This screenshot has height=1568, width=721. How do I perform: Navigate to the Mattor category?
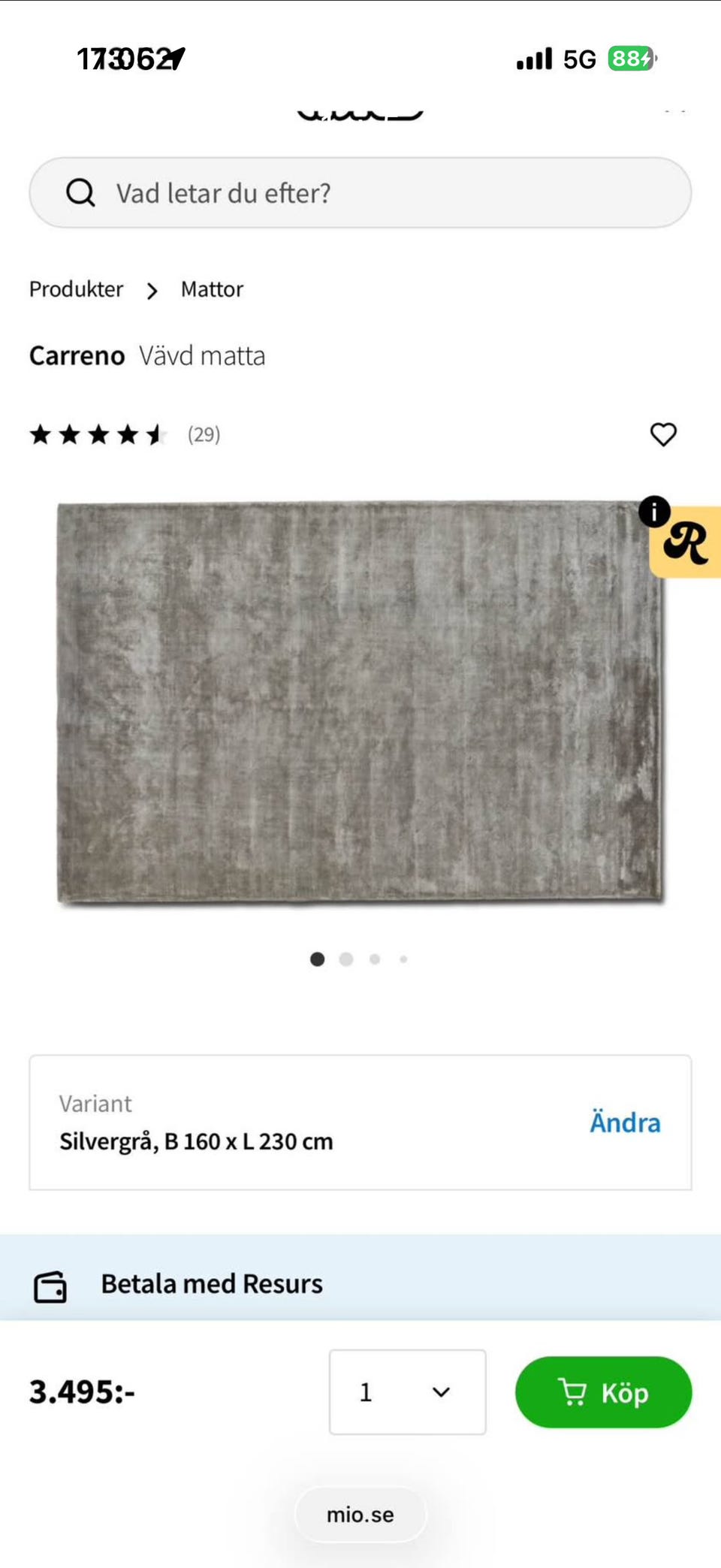[x=212, y=289]
